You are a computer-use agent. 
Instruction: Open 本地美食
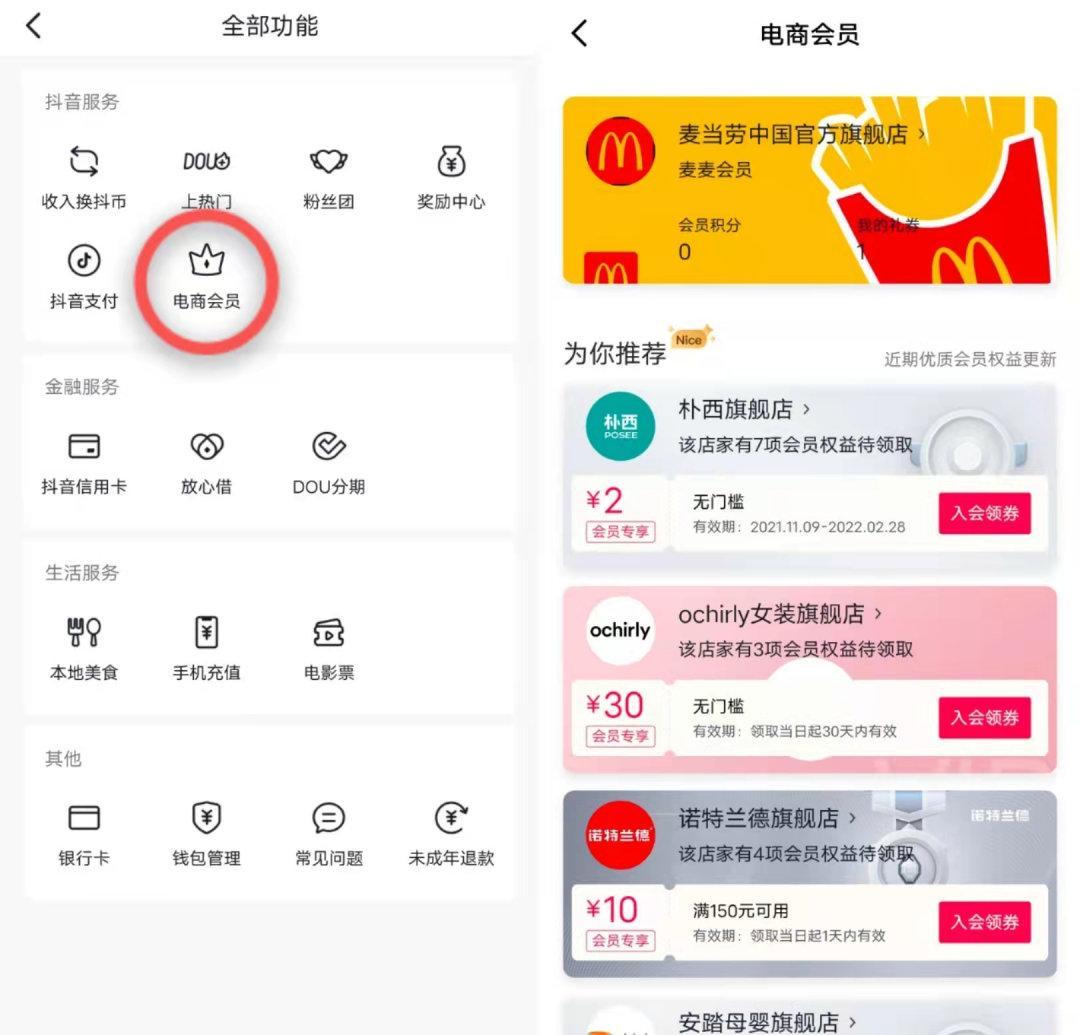84,647
